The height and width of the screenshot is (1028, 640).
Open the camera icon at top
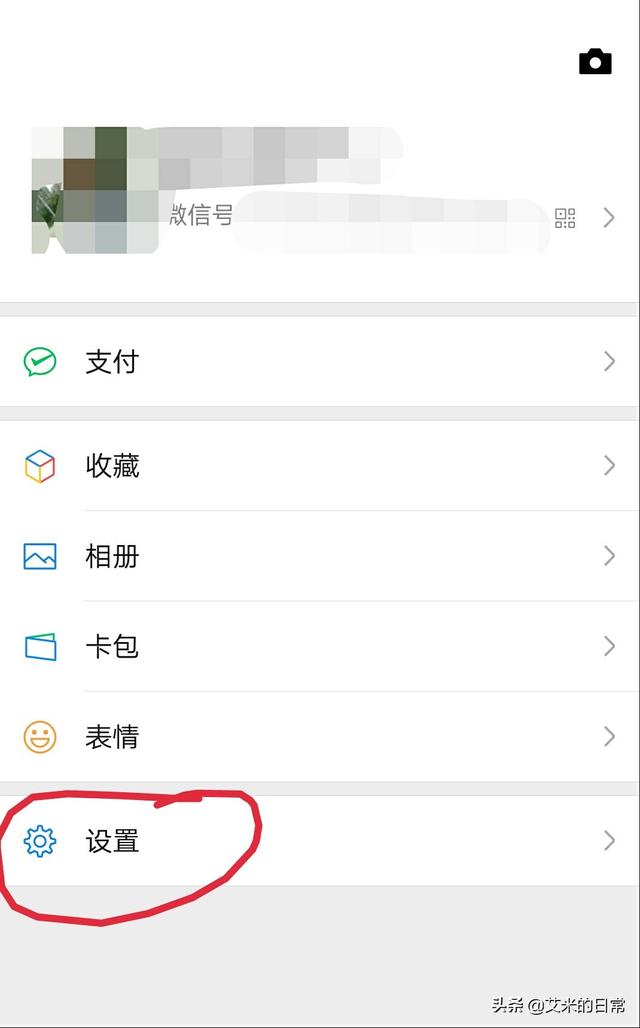point(595,62)
